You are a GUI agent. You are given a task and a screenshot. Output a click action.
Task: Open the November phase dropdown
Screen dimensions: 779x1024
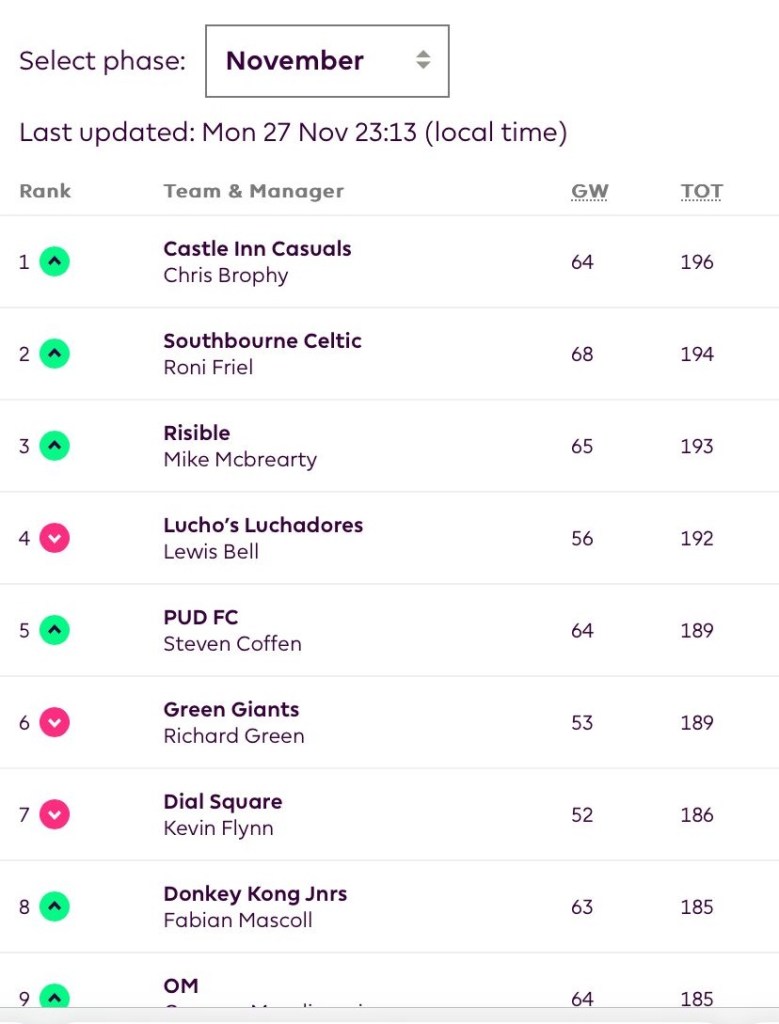pyautogui.click(x=327, y=61)
